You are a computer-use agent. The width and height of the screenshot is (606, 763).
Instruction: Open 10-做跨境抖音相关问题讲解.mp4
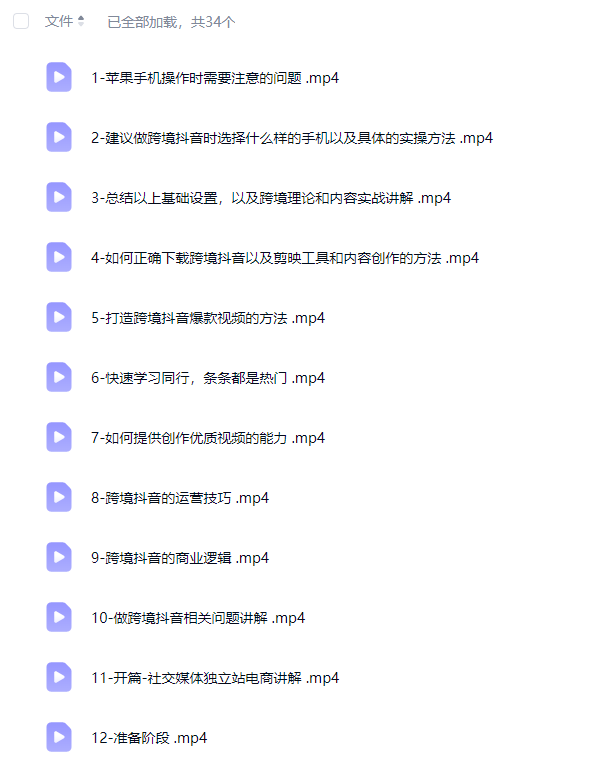197,617
